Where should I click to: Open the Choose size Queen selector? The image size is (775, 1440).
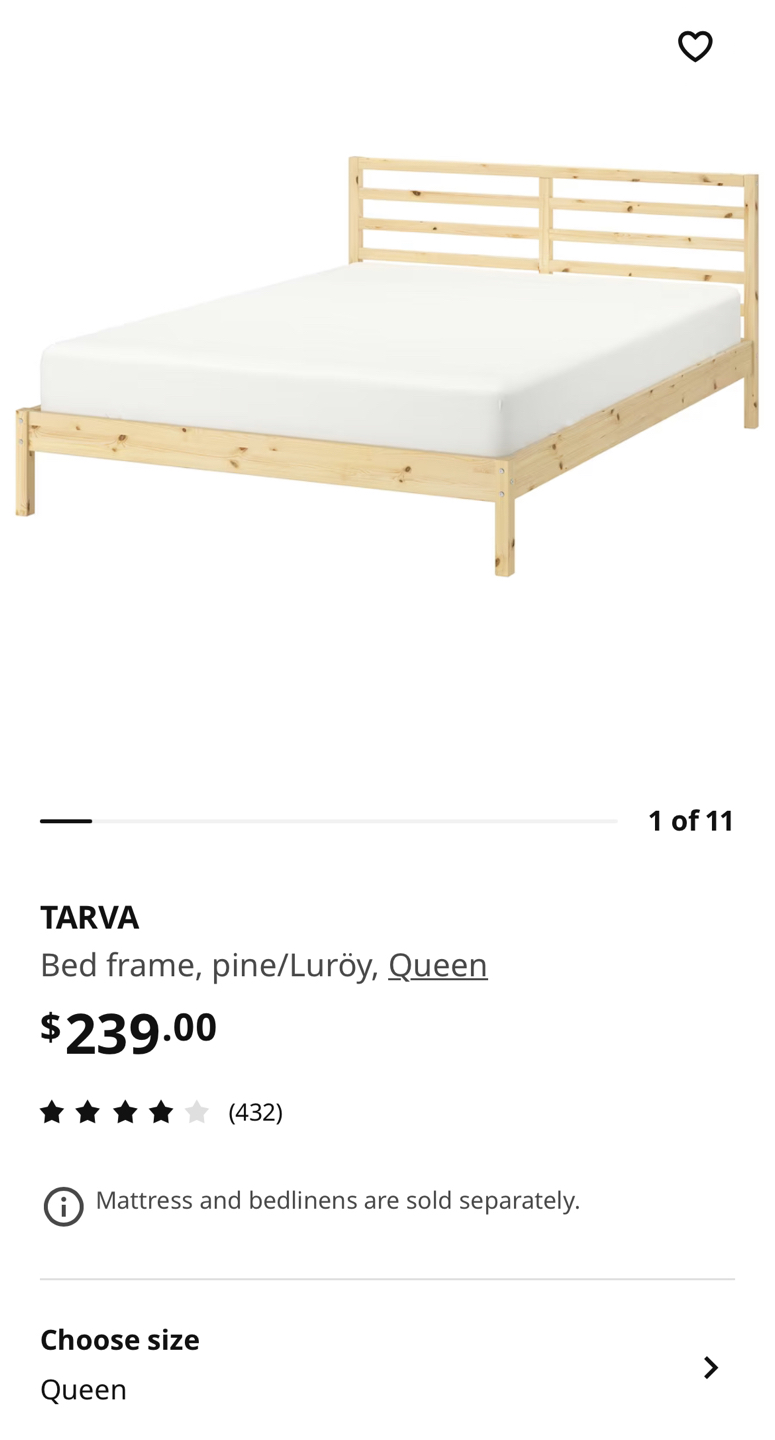click(x=387, y=1365)
